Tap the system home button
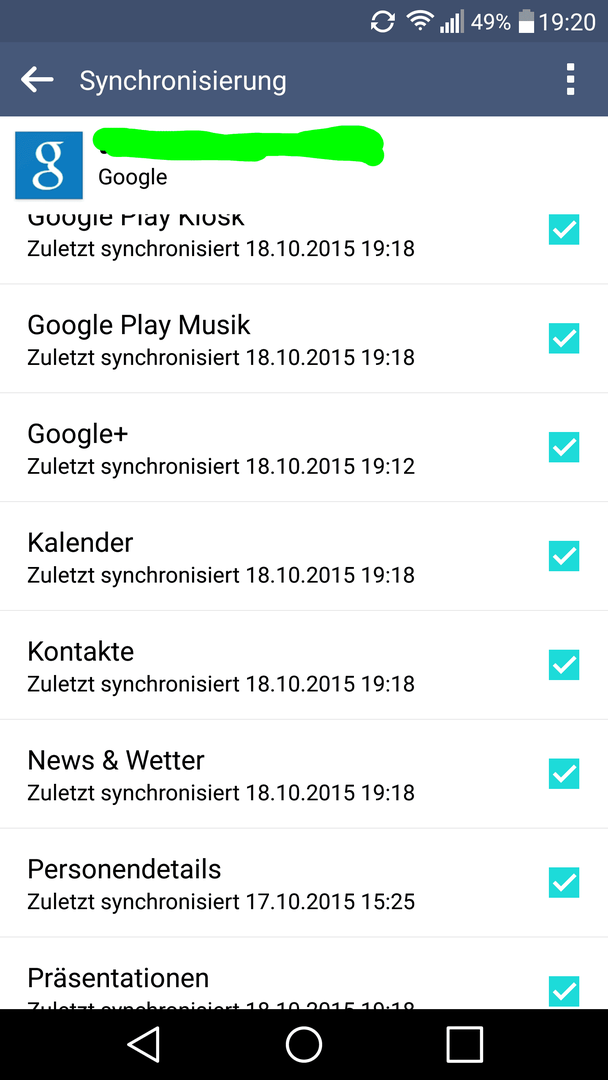Screen dimensions: 608x1080 (x=304, y=1045)
